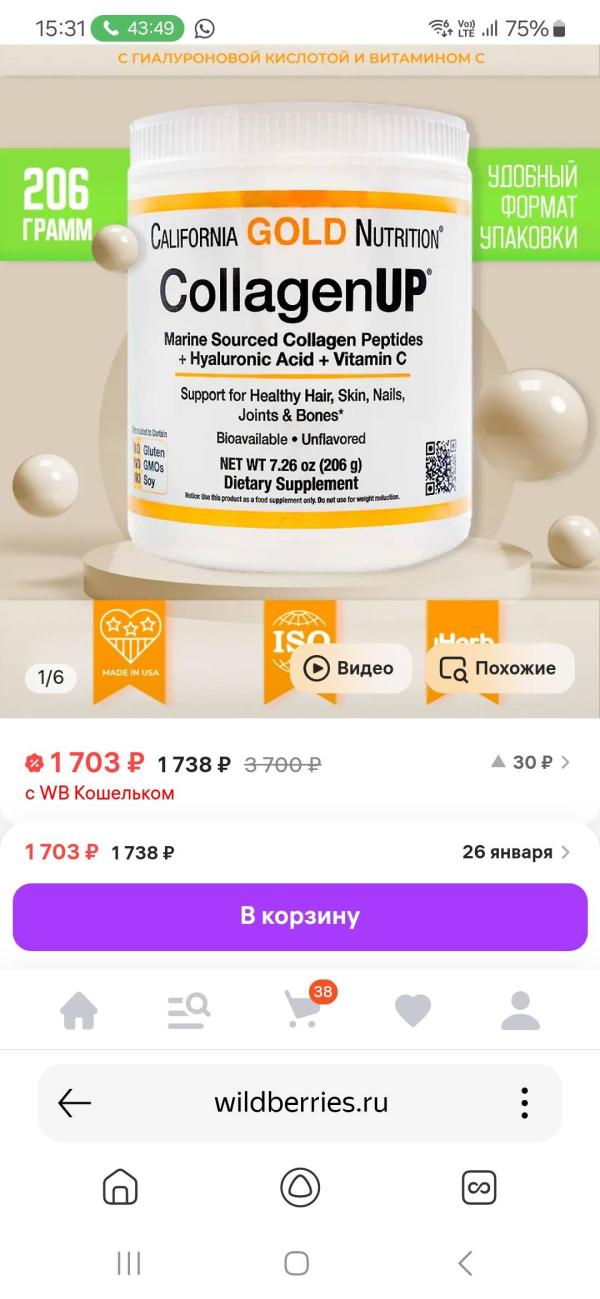Viewport: 600px width, 1299px height.
Task: Open similar products via Похожие
Action: click(499, 668)
